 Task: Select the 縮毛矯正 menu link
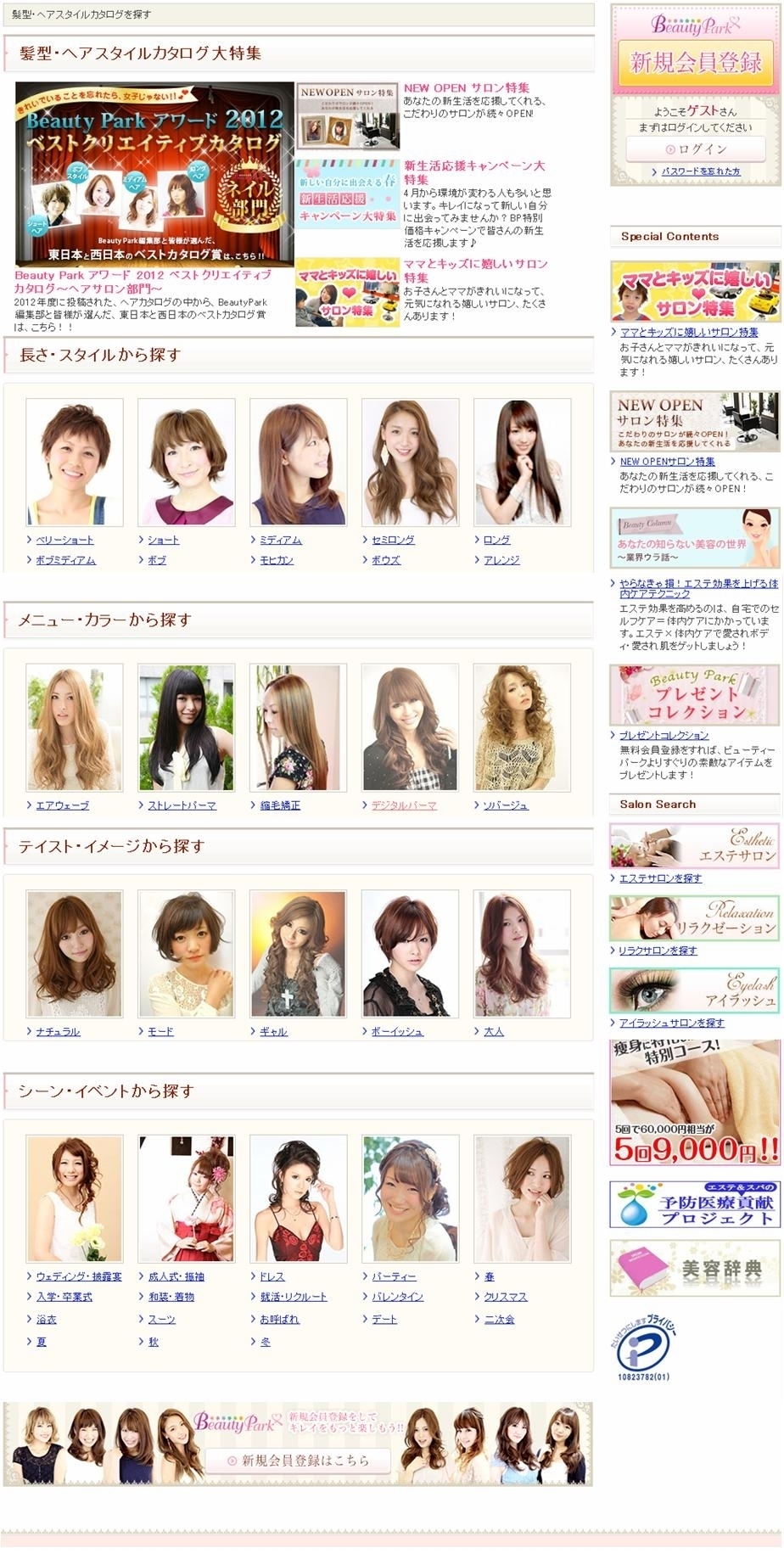[x=280, y=805]
